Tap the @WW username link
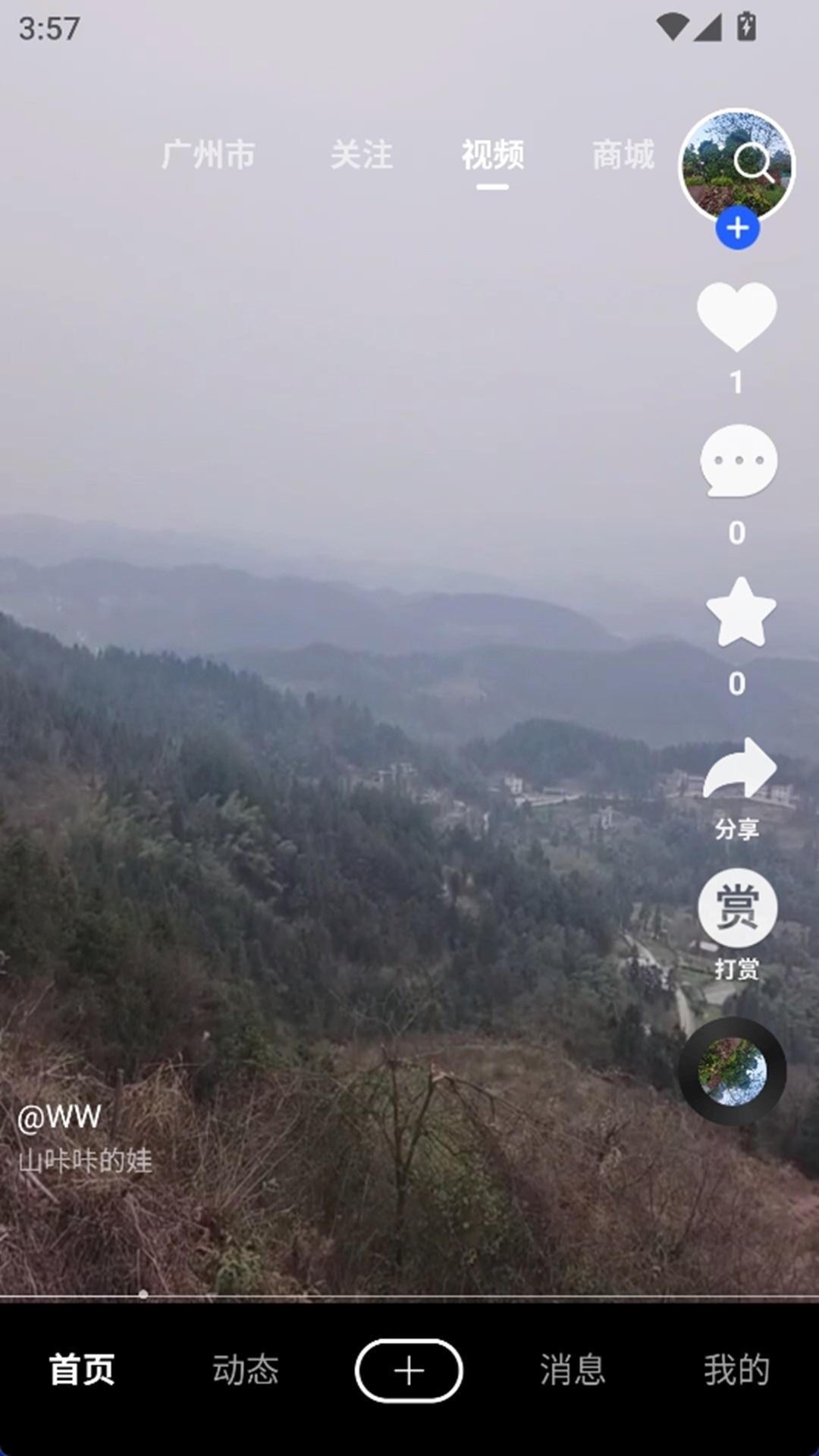 (x=59, y=1115)
